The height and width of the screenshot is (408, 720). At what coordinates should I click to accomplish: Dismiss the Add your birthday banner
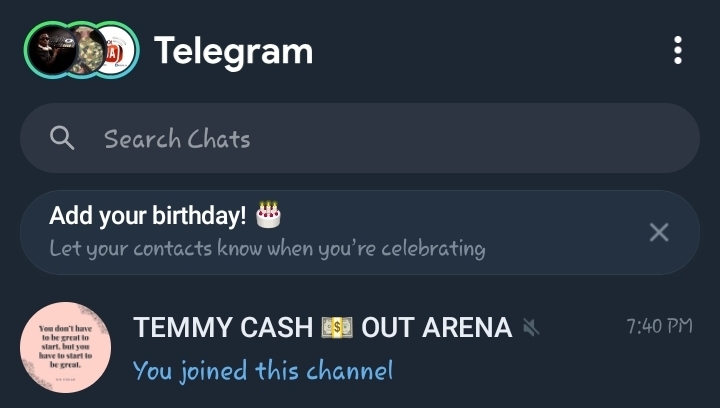[659, 233]
